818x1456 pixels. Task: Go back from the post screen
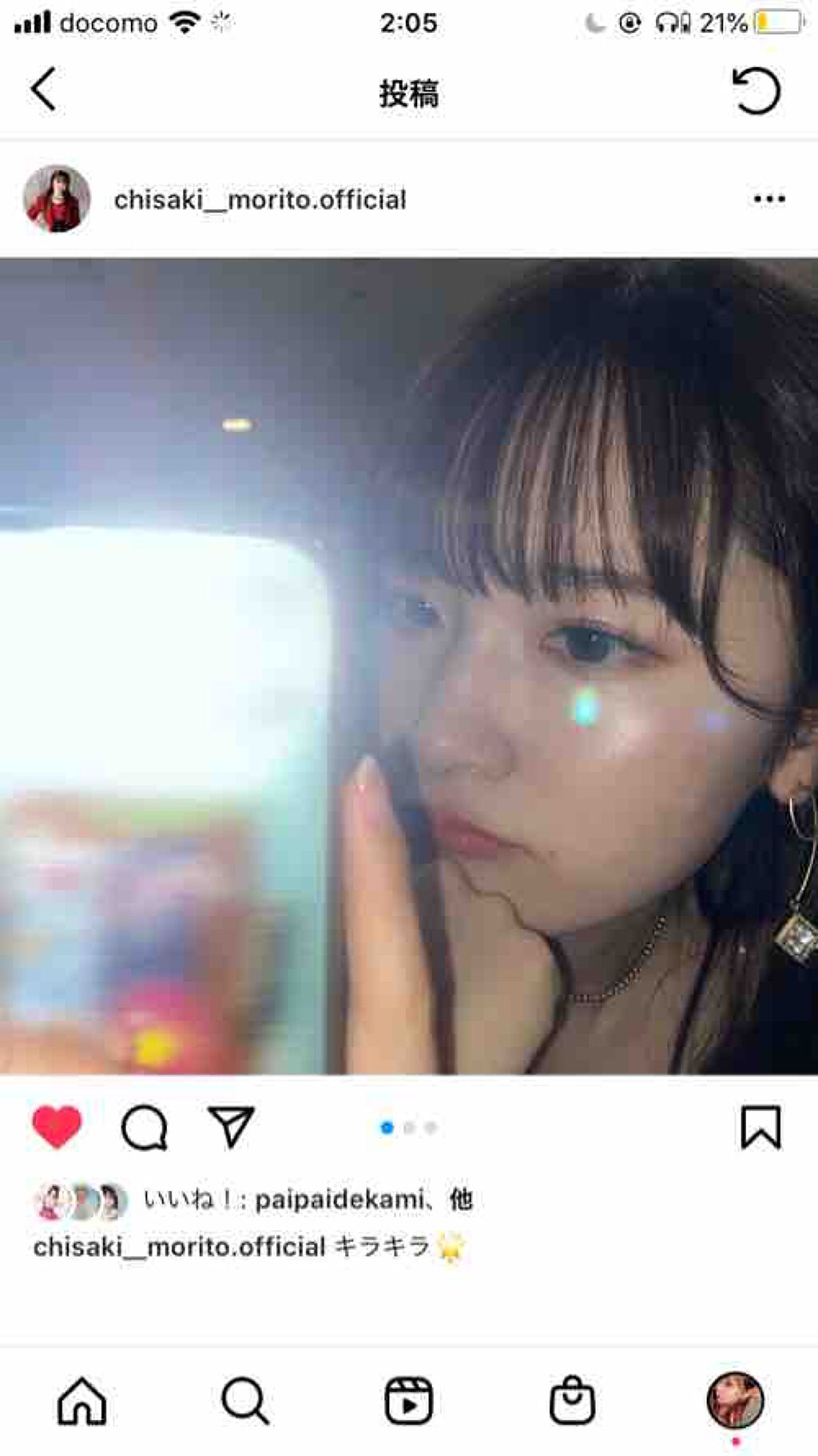43,89
